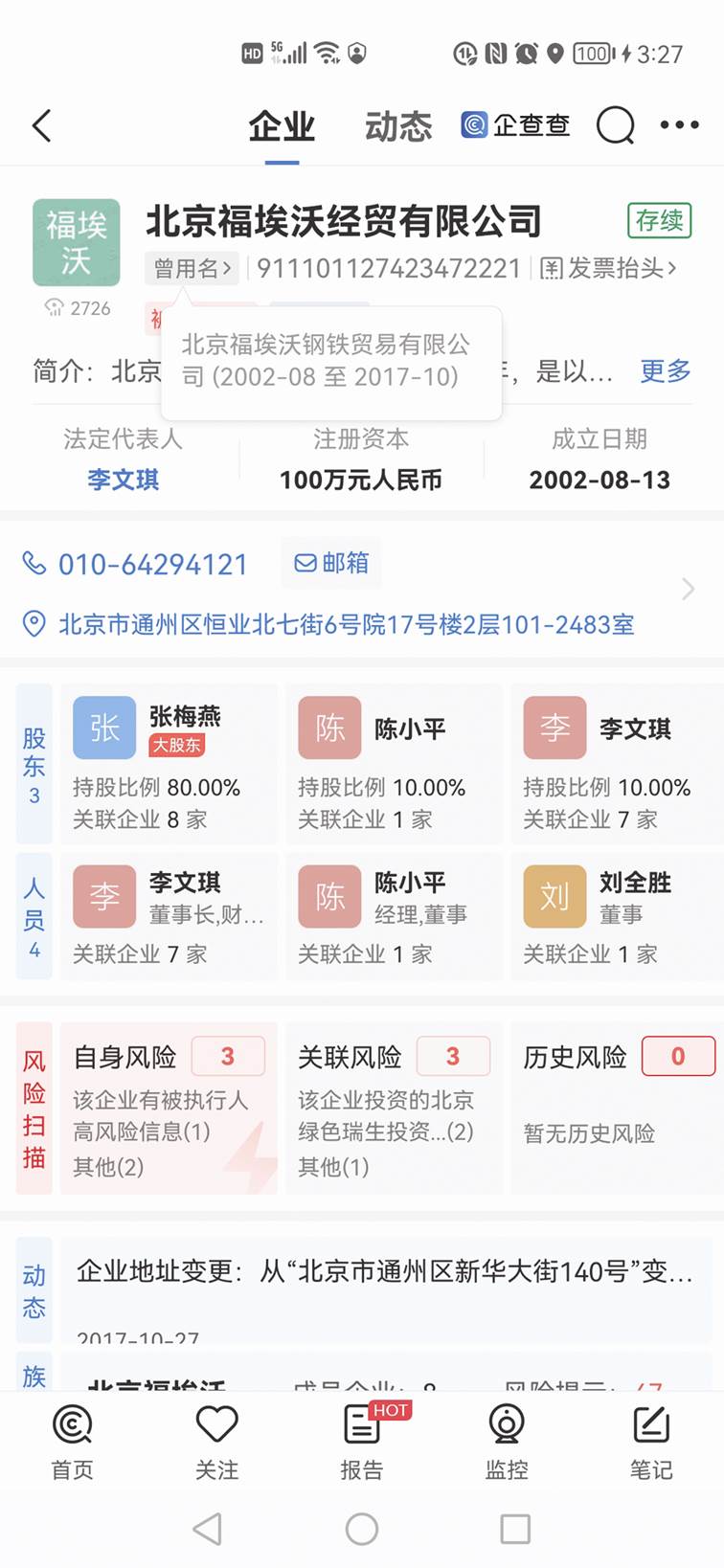This screenshot has width=724, height=1568.
Task: View shareholder 陈小平's 10.00% card
Action: pyautogui.click(x=394, y=764)
